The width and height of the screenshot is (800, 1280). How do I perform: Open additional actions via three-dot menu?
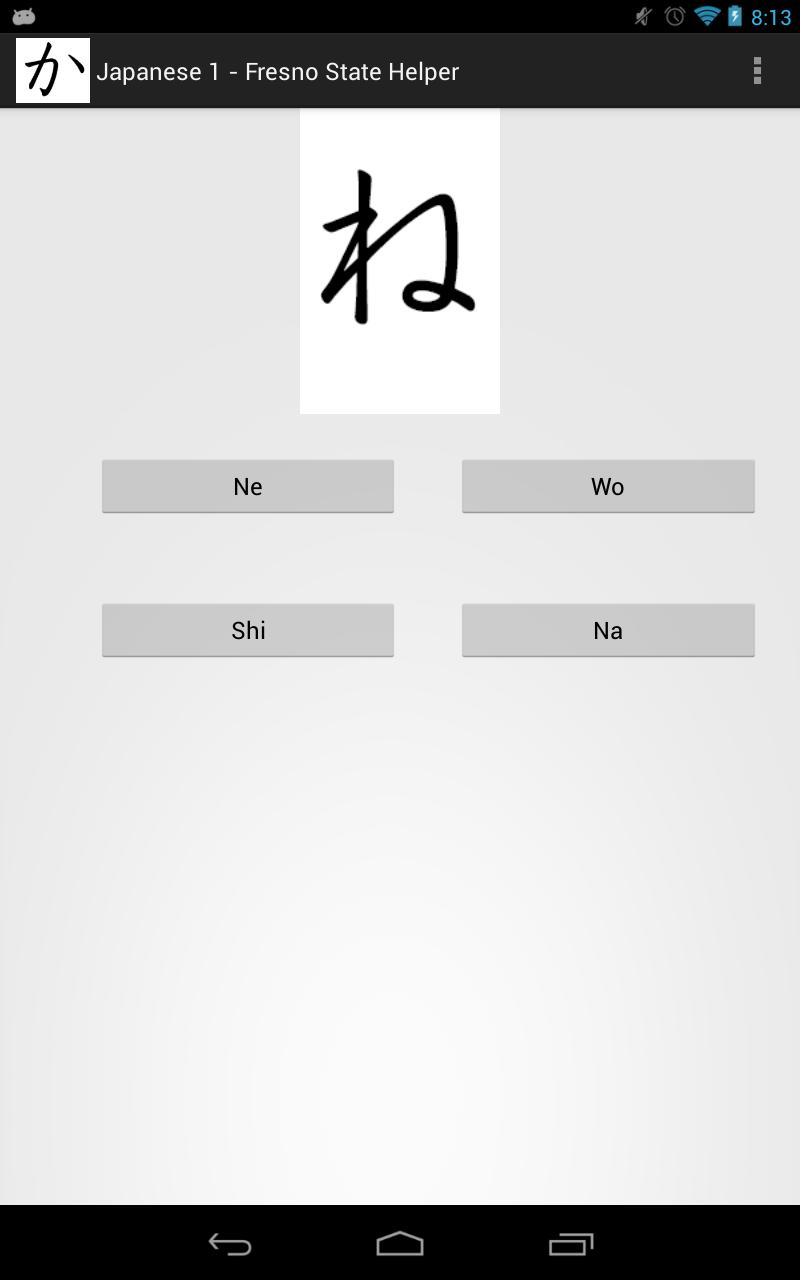pos(757,71)
